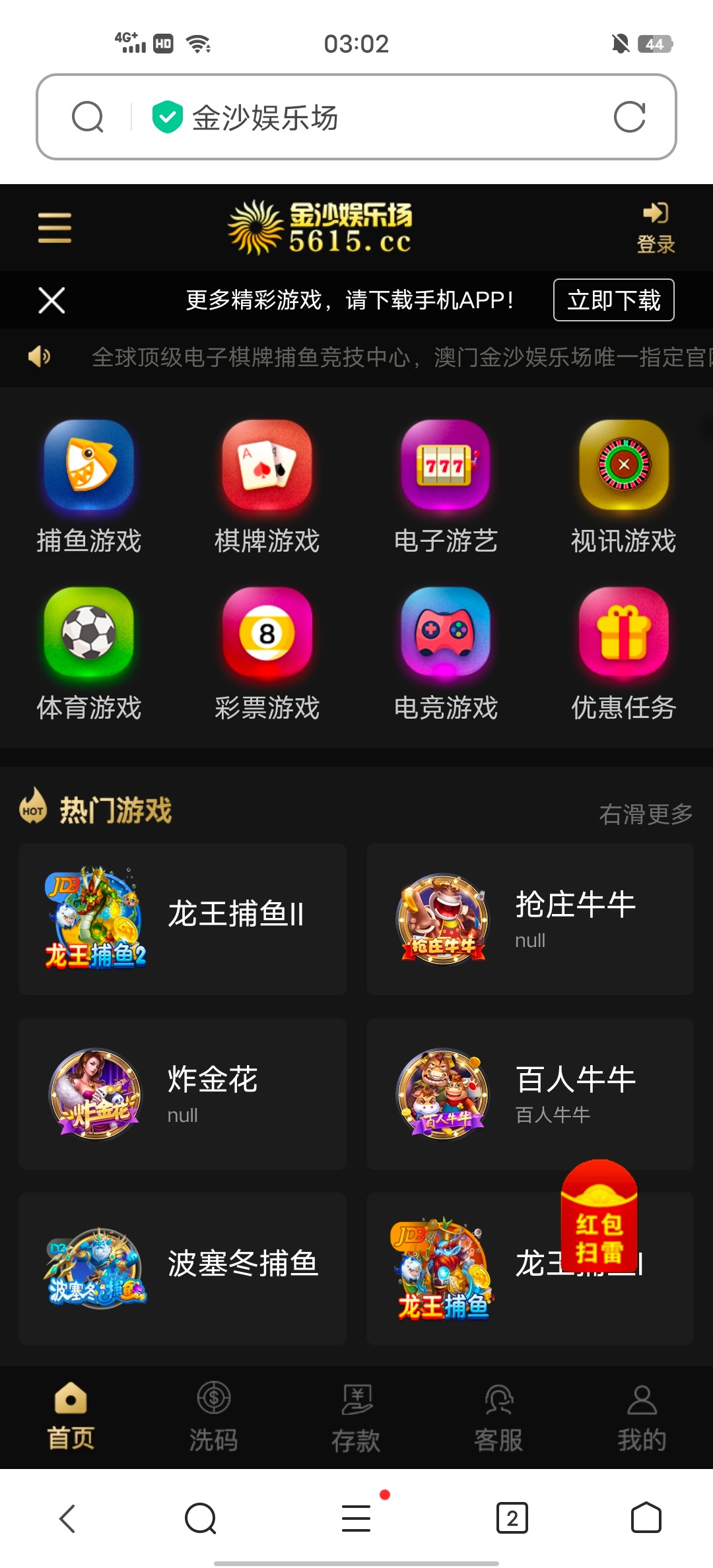
Task: Open the 波塞冬捕鱼 game card
Action: (183, 1268)
